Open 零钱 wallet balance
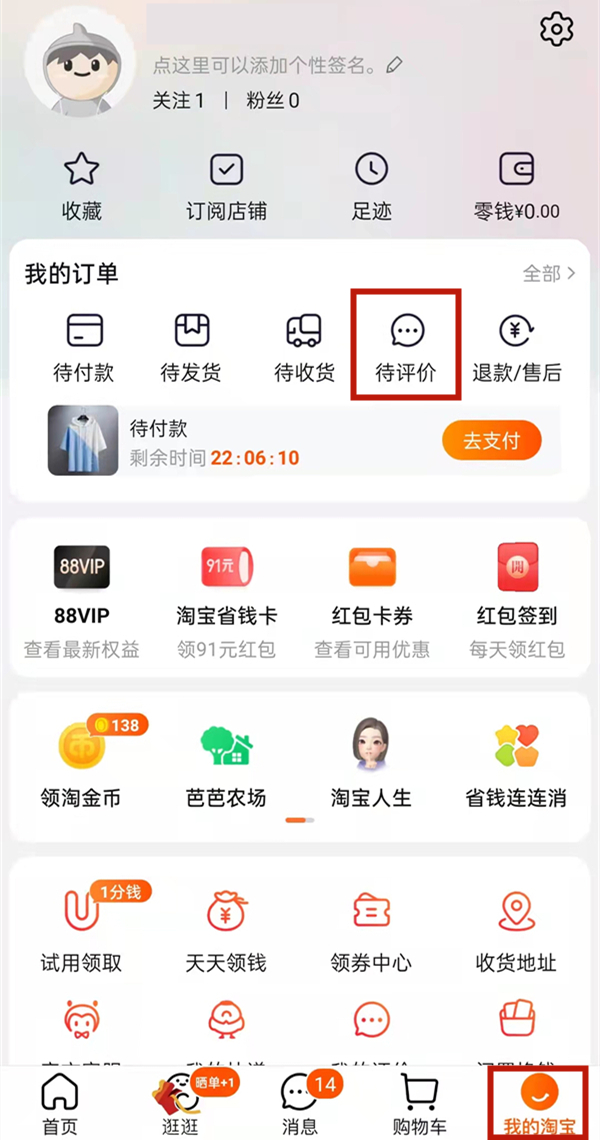 [517, 186]
